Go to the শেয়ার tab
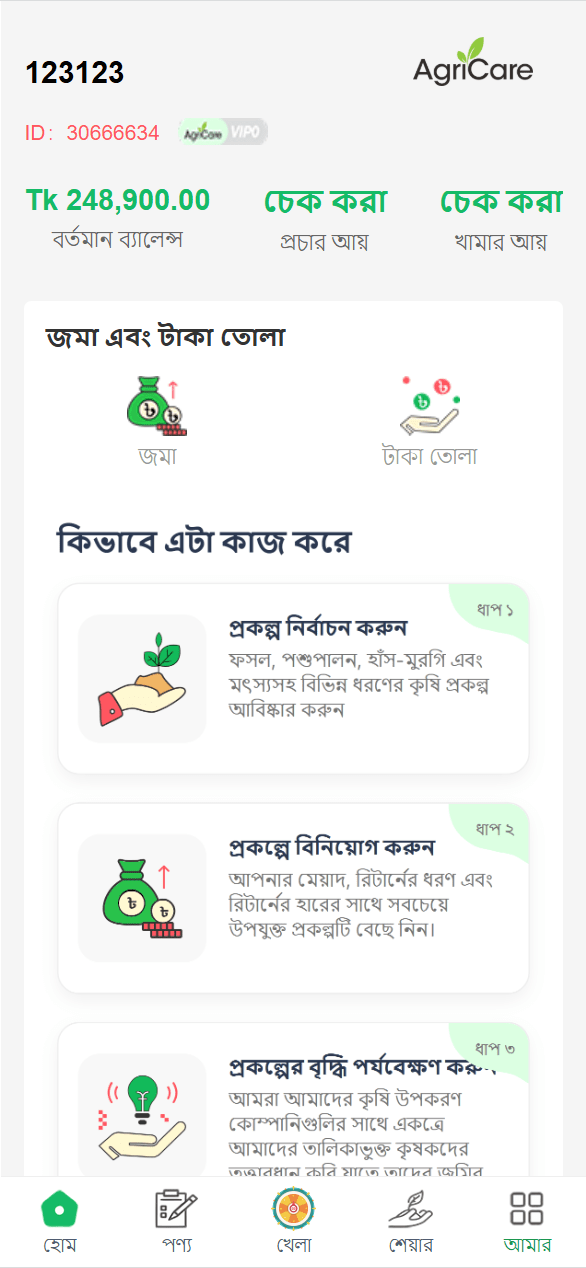Image resolution: width=586 pixels, height=1268 pixels. point(410,1221)
